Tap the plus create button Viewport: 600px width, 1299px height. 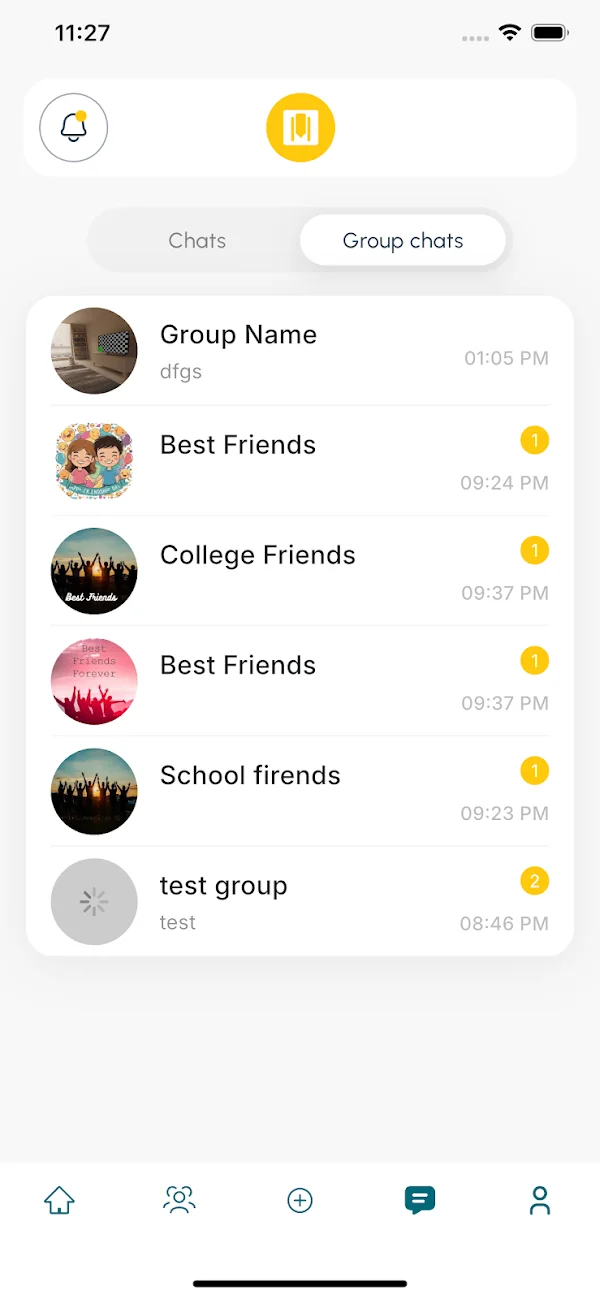300,1200
